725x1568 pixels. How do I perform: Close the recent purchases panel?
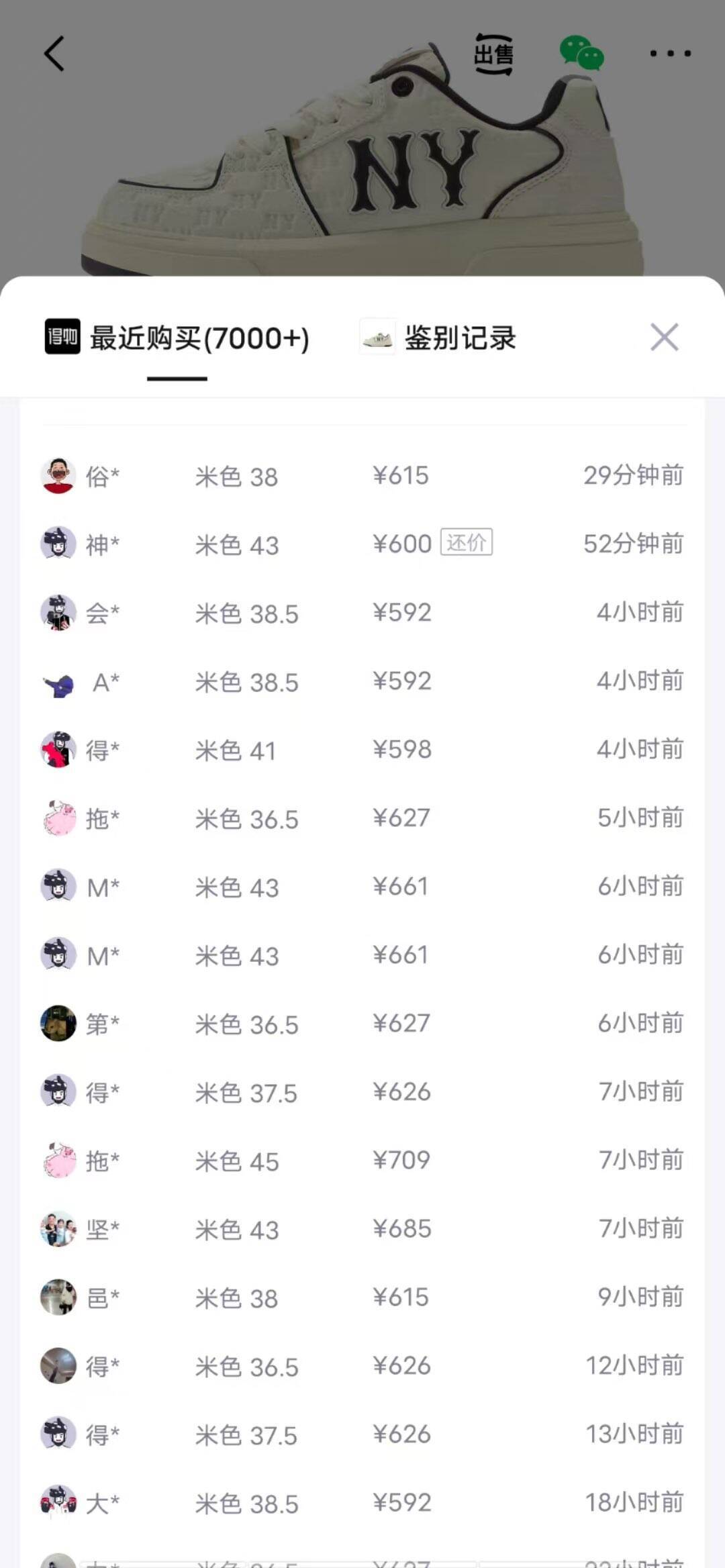point(664,337)
